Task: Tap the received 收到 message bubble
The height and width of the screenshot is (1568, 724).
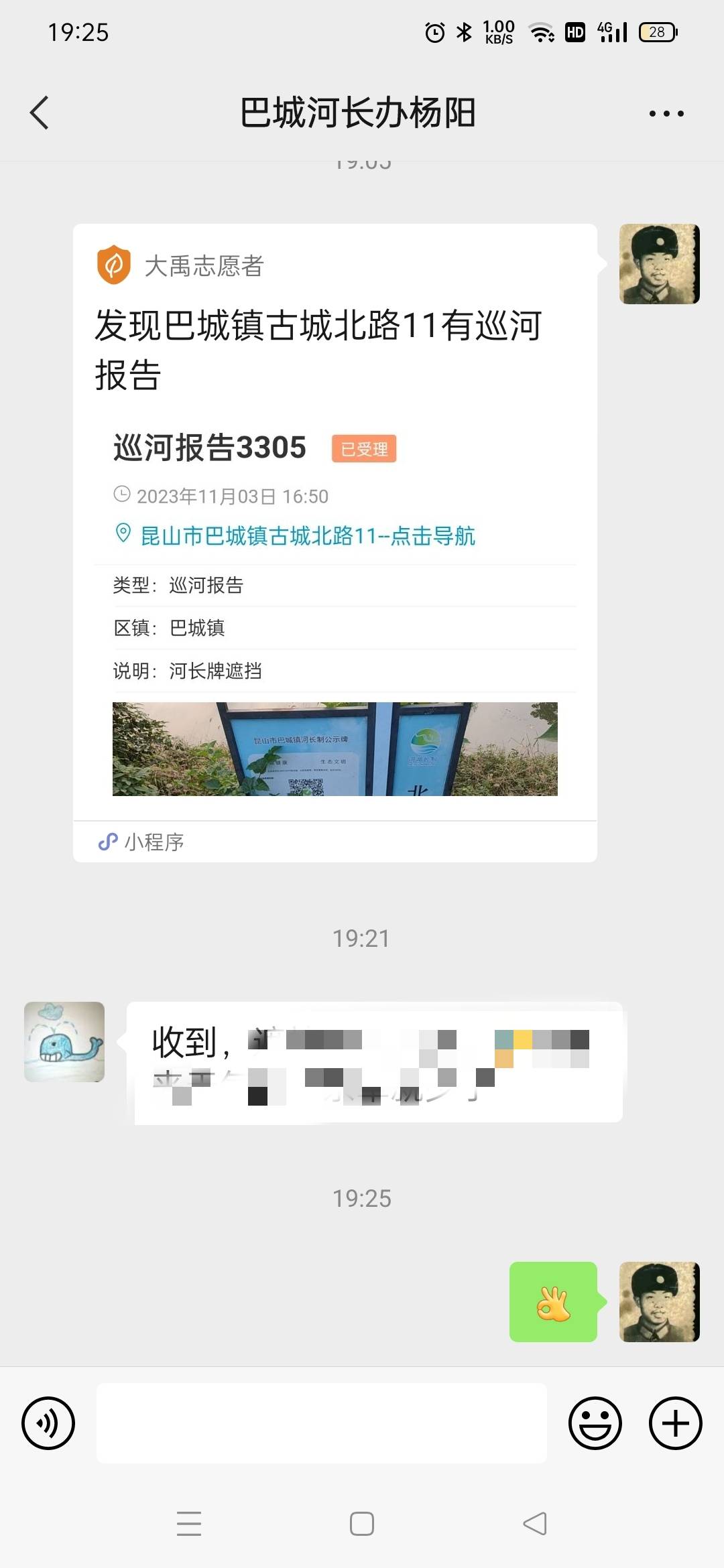Action: (x=374, y=1062)
